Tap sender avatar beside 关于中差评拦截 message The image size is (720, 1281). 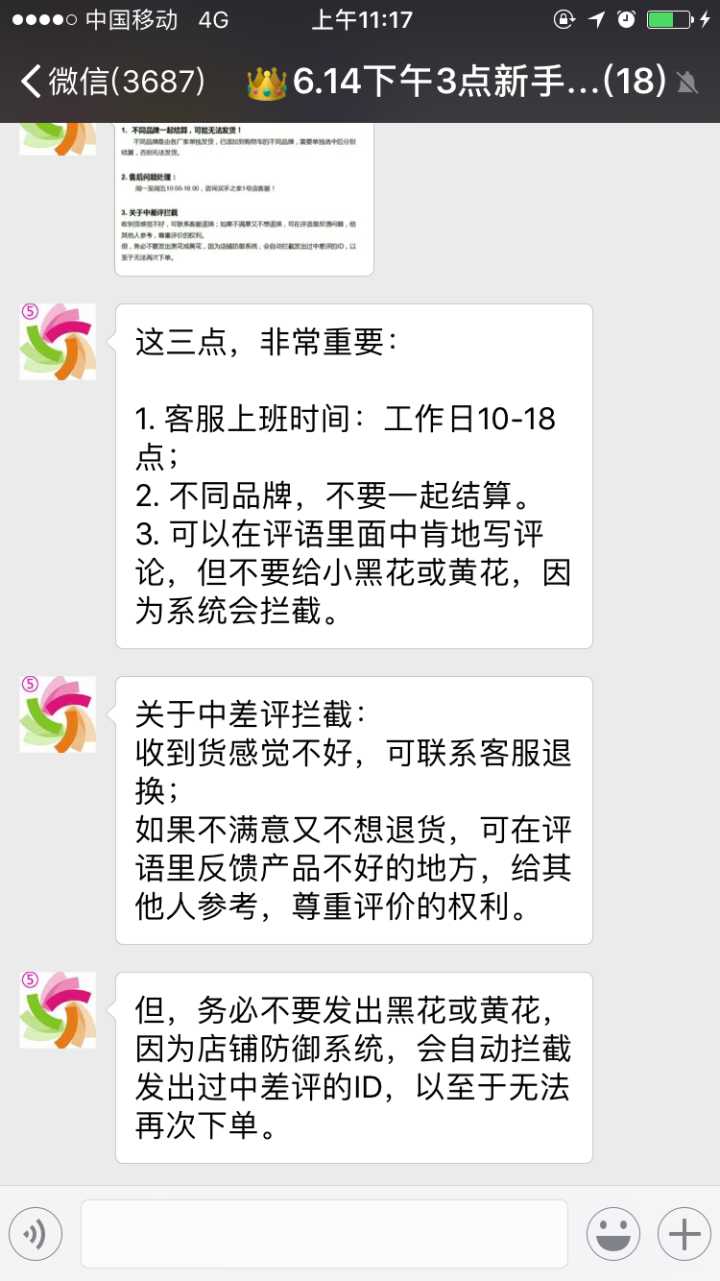click(58, 714)
